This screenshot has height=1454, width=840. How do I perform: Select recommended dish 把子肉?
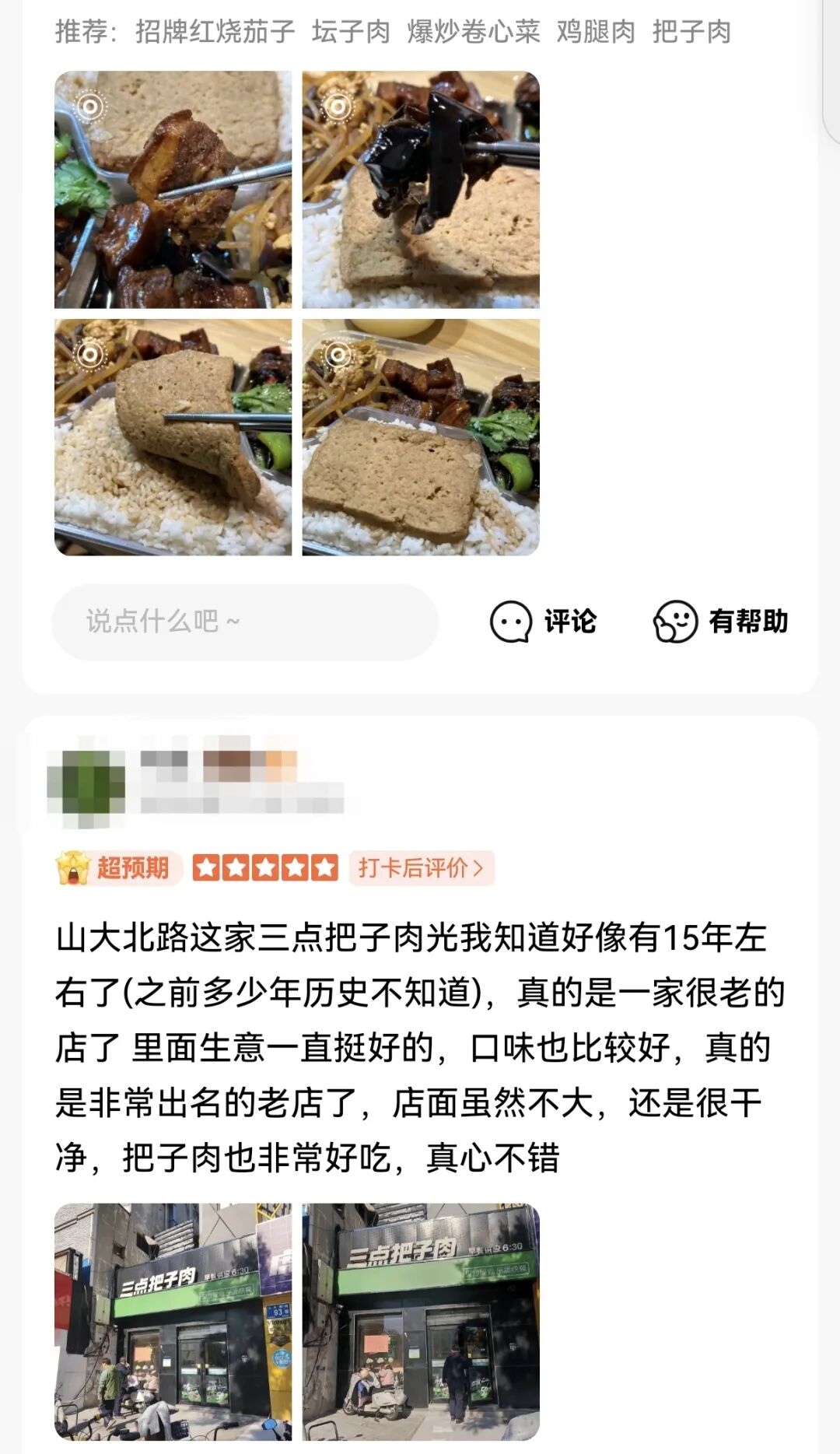pos(691,32)
